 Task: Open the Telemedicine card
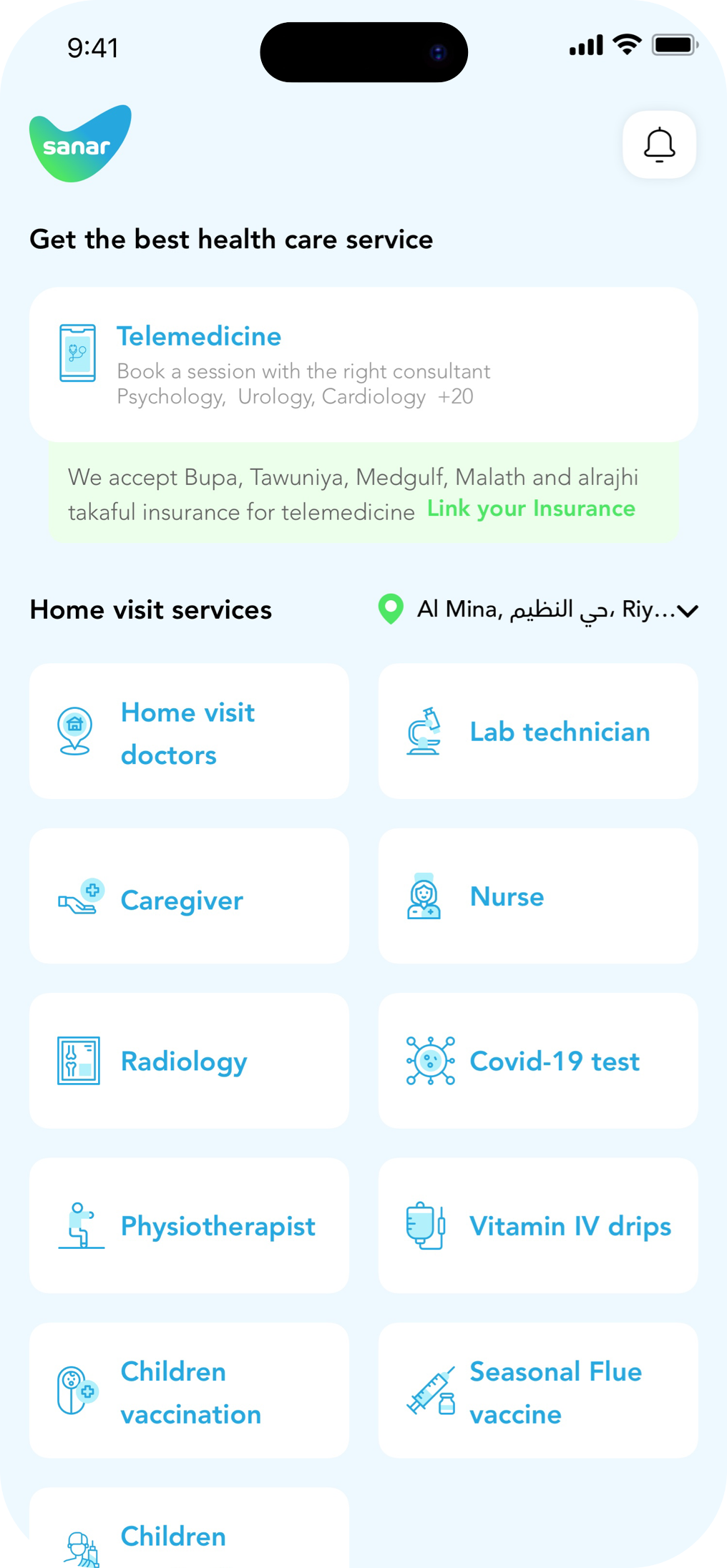363,364
